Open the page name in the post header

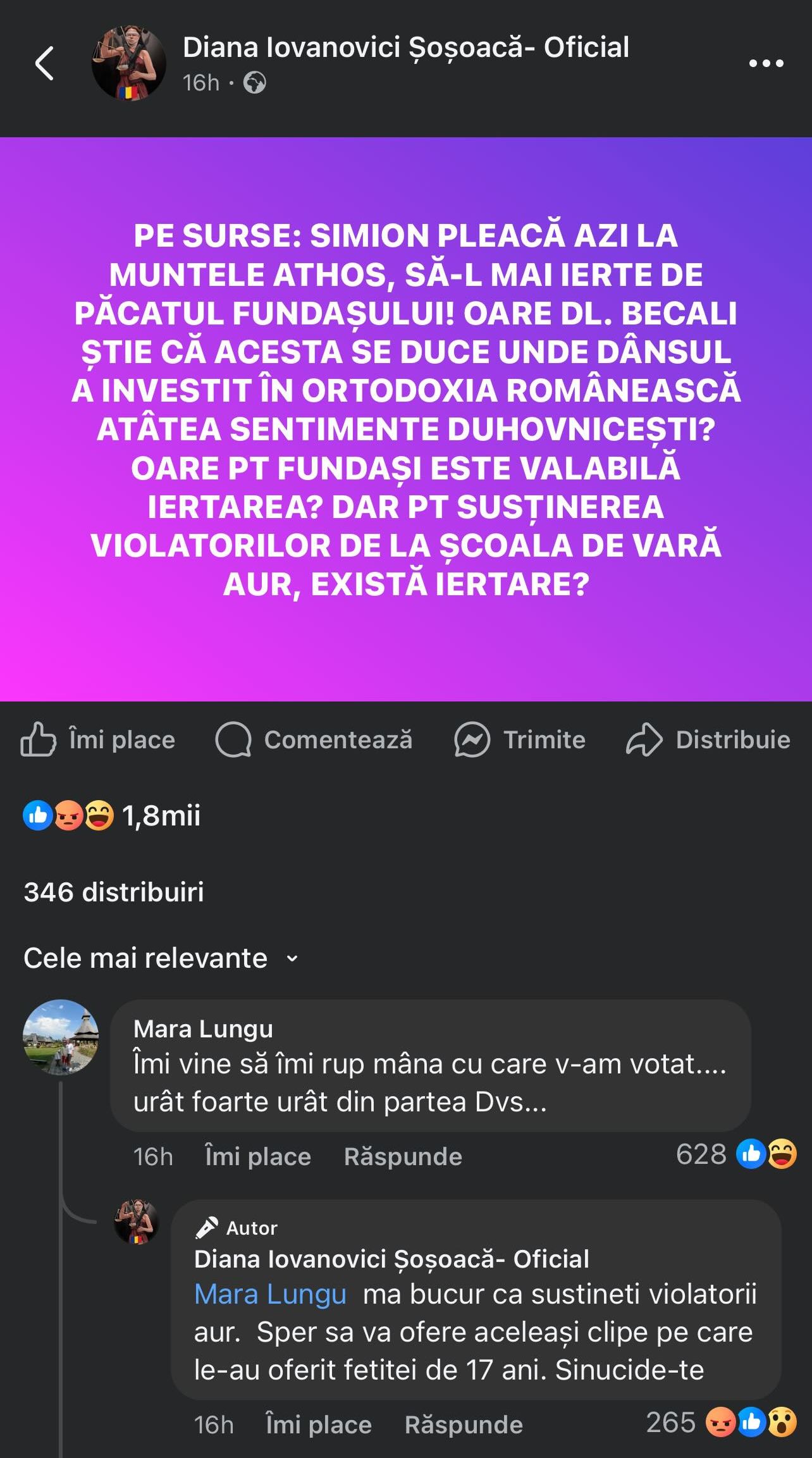point(405,47)
